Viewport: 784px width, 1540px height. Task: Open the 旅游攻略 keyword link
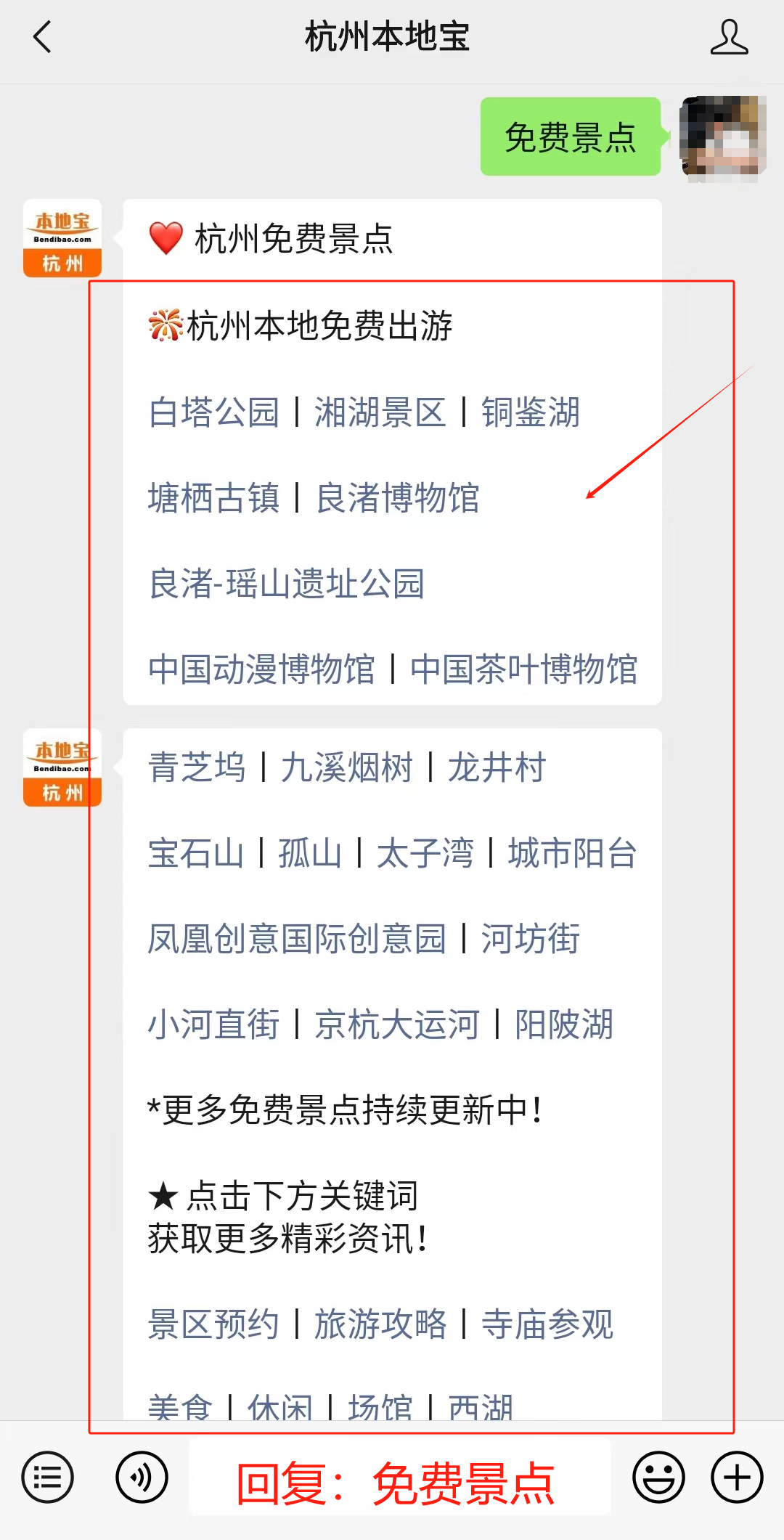tap(380, 1324)
